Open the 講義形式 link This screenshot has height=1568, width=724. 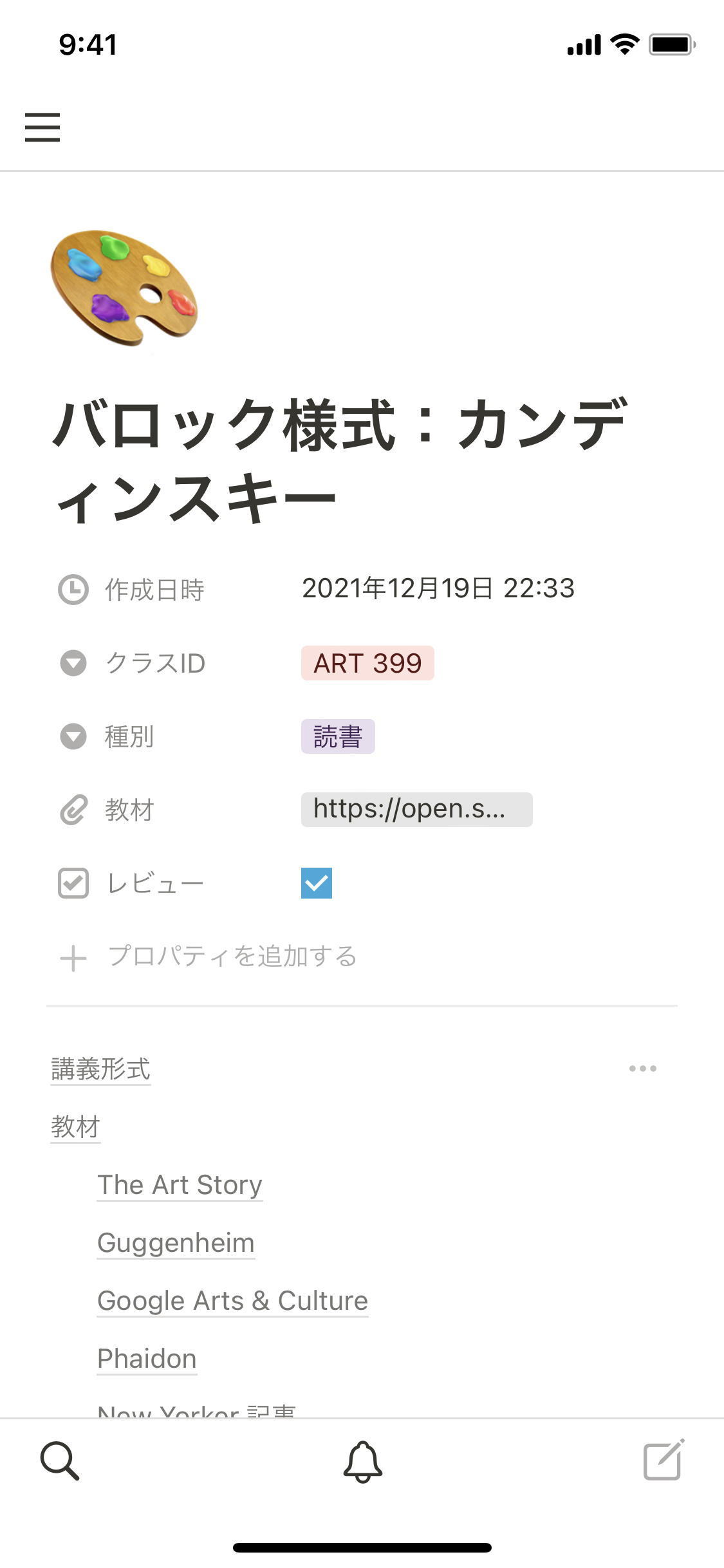pyautogui.click(x=101, y=1069)
